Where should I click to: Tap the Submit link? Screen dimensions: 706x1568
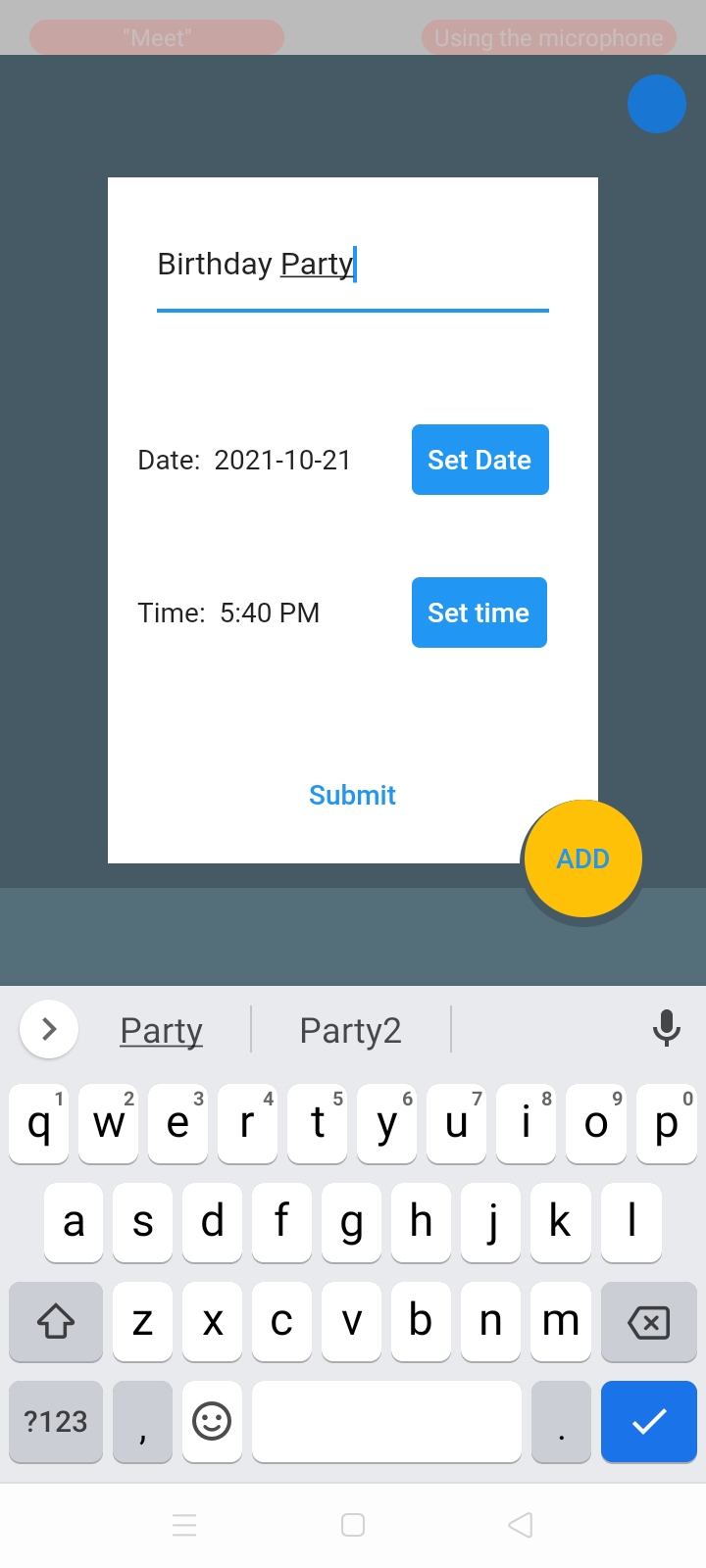point(352,795)
